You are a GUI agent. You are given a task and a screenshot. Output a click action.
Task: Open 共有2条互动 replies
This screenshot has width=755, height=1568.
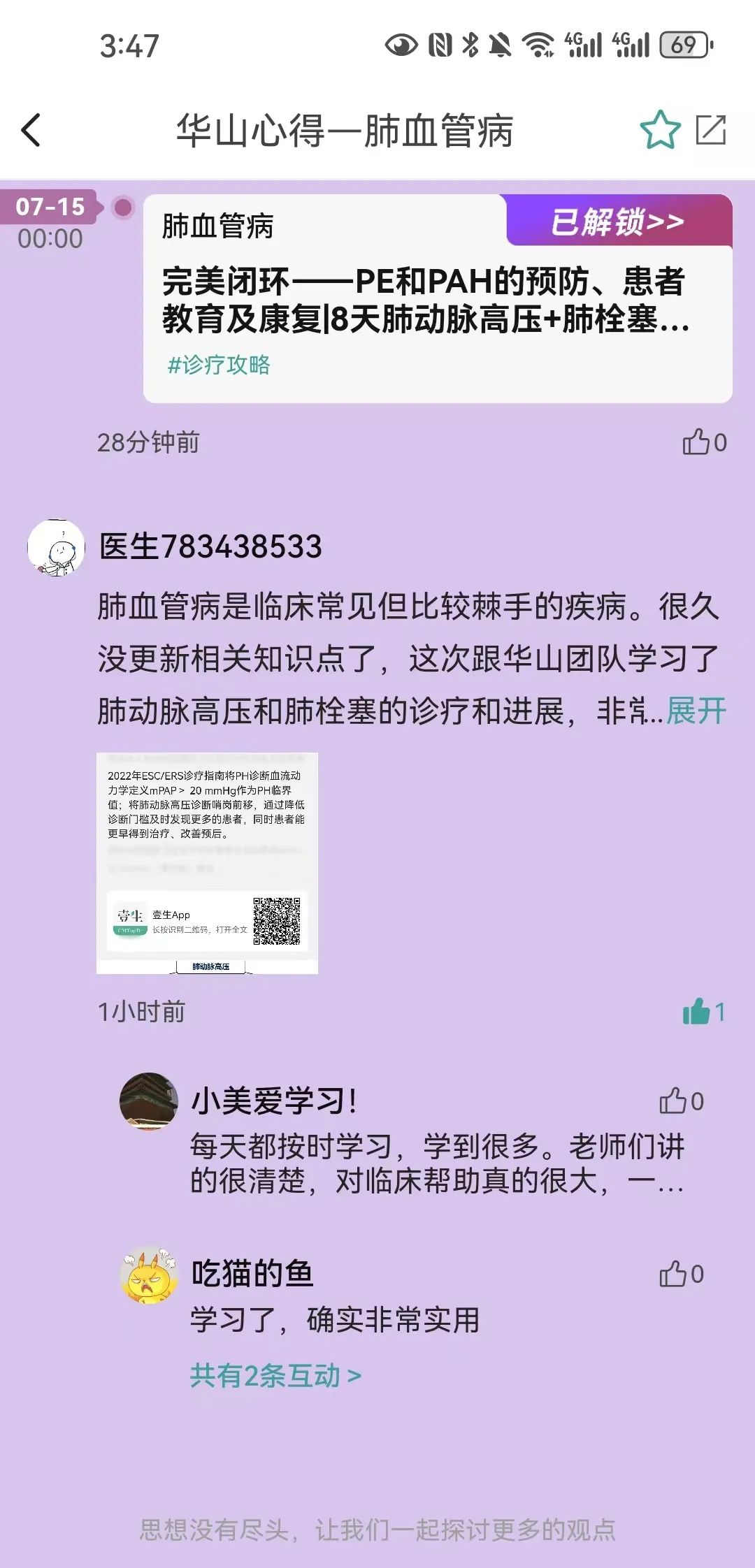click(275, 1376)
